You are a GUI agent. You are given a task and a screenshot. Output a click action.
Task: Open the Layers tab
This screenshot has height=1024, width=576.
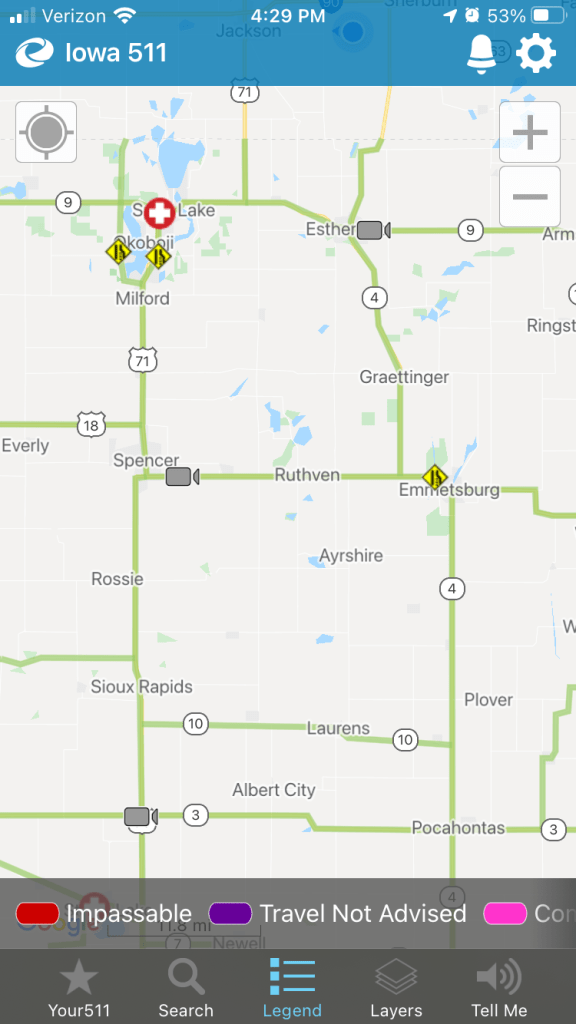click(396, 987)
